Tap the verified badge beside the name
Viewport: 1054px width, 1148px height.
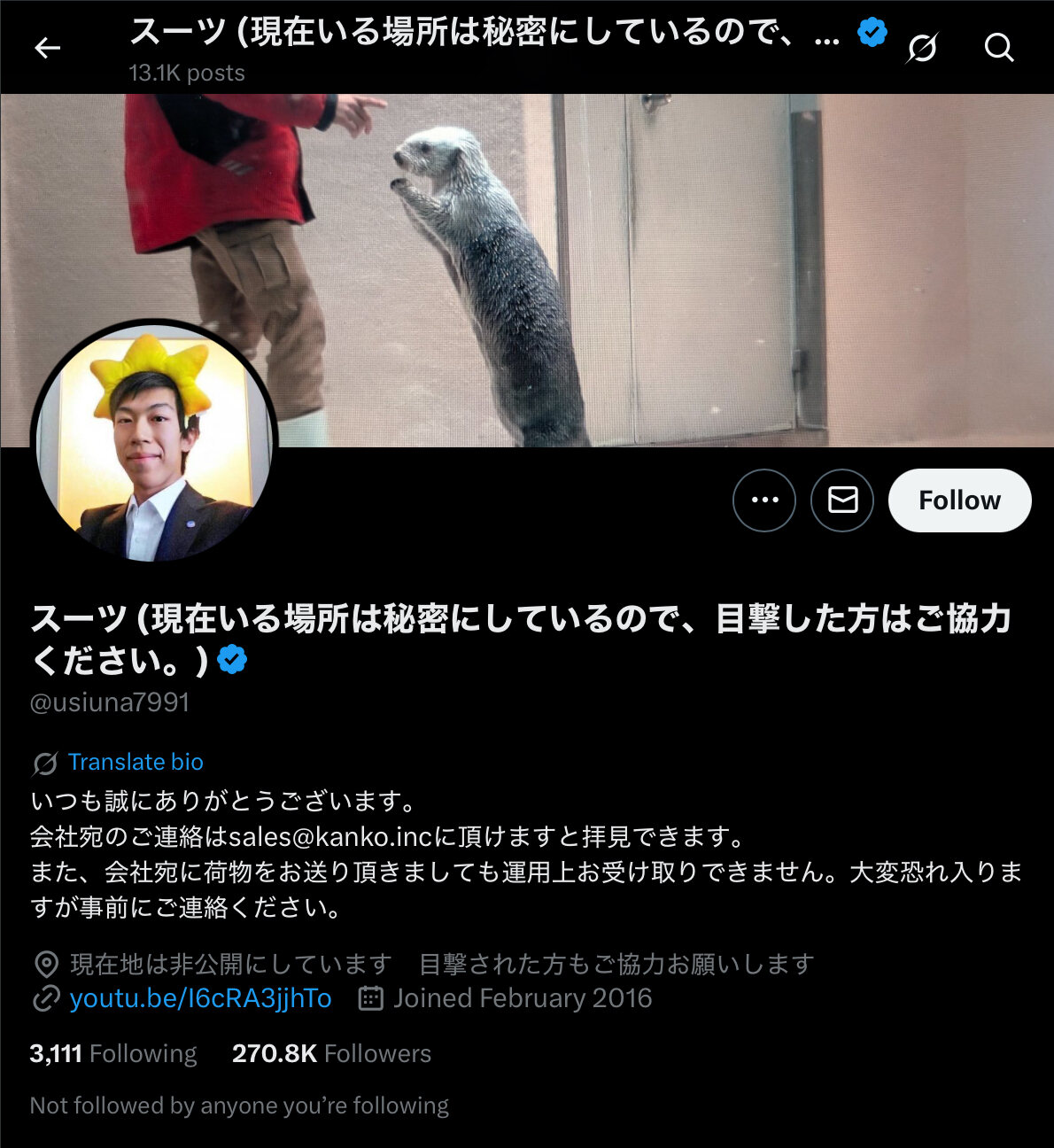(233, 660)
